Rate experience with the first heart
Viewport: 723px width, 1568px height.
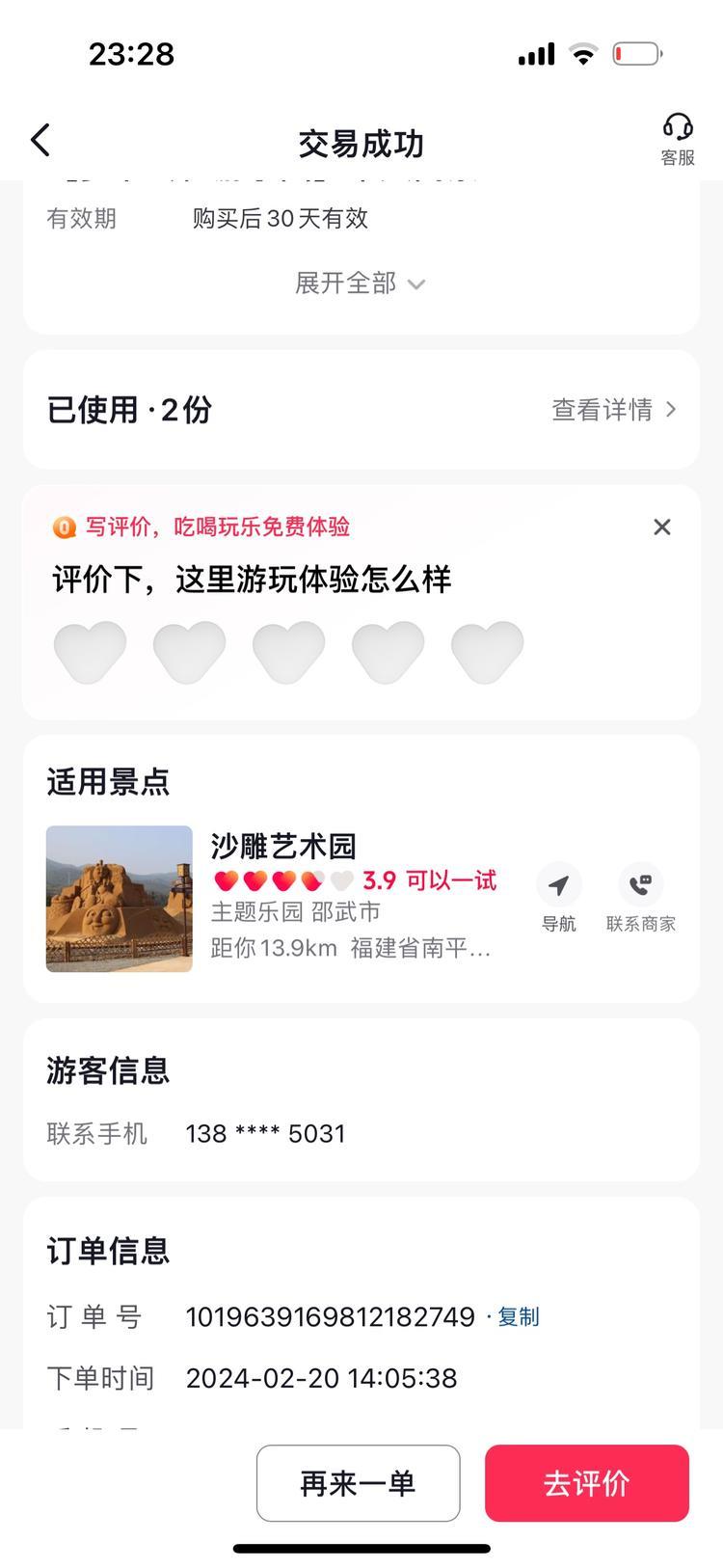point(90,652)
